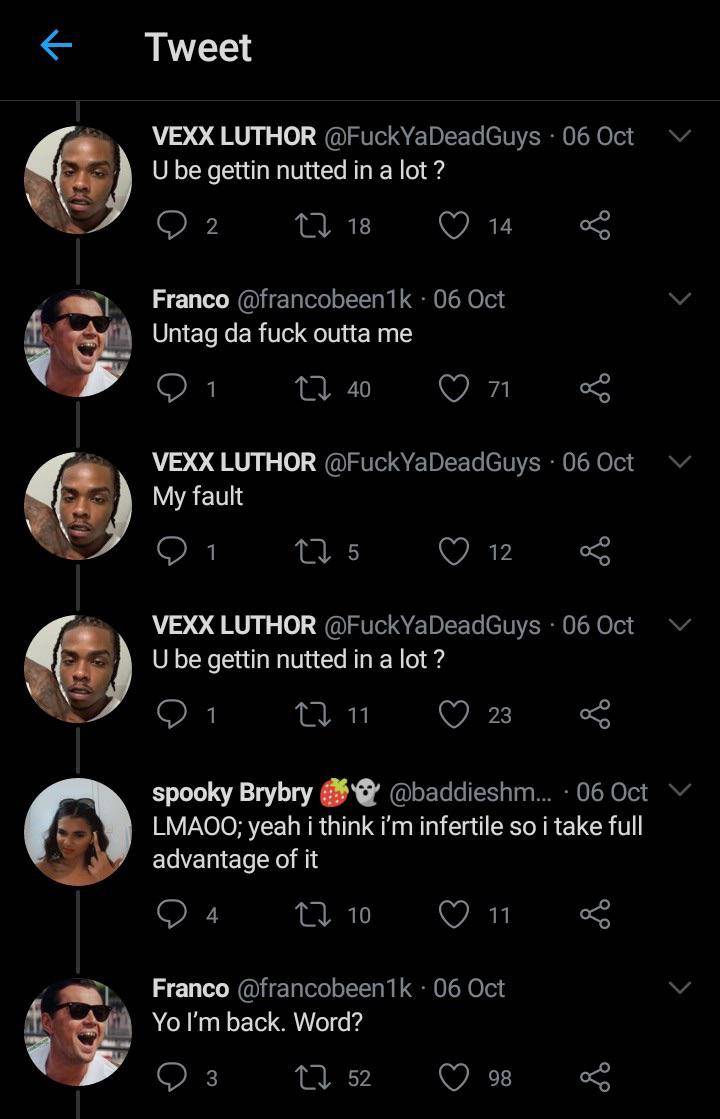Open dropdown on Franco's "Untag" tweet
This screenshot has width=720, height=1119.
(x=679, y=298)
